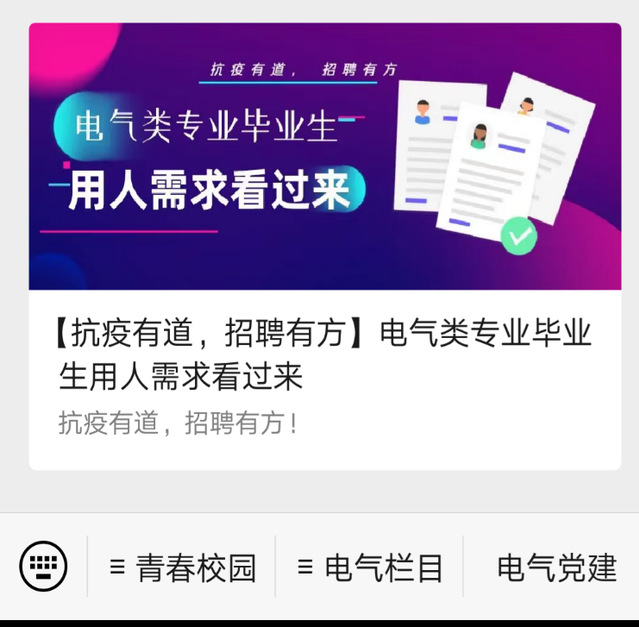639x627 pixels.
Task: Expand the 电气栏目 menu
Action: [370, 568]
